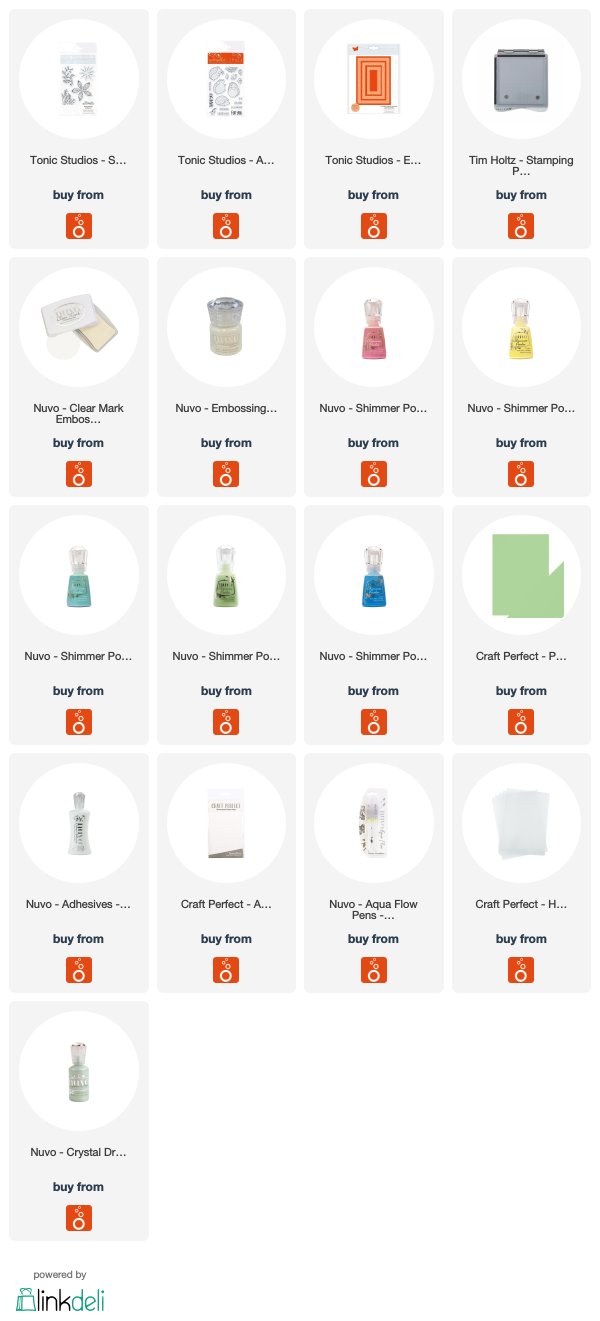
Task: Open the Craft Perfect - A... product card
Action: pos(226,873)
